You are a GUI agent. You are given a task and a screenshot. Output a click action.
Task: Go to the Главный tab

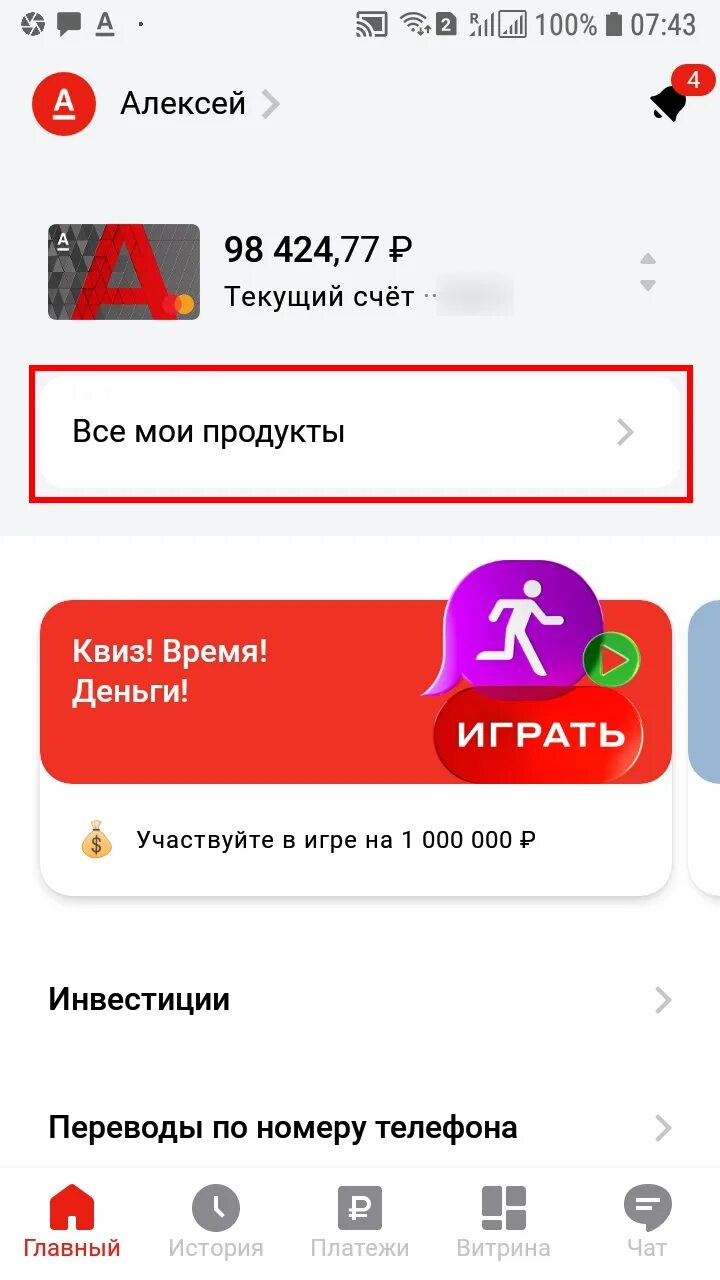click(x=72, y=1222)
